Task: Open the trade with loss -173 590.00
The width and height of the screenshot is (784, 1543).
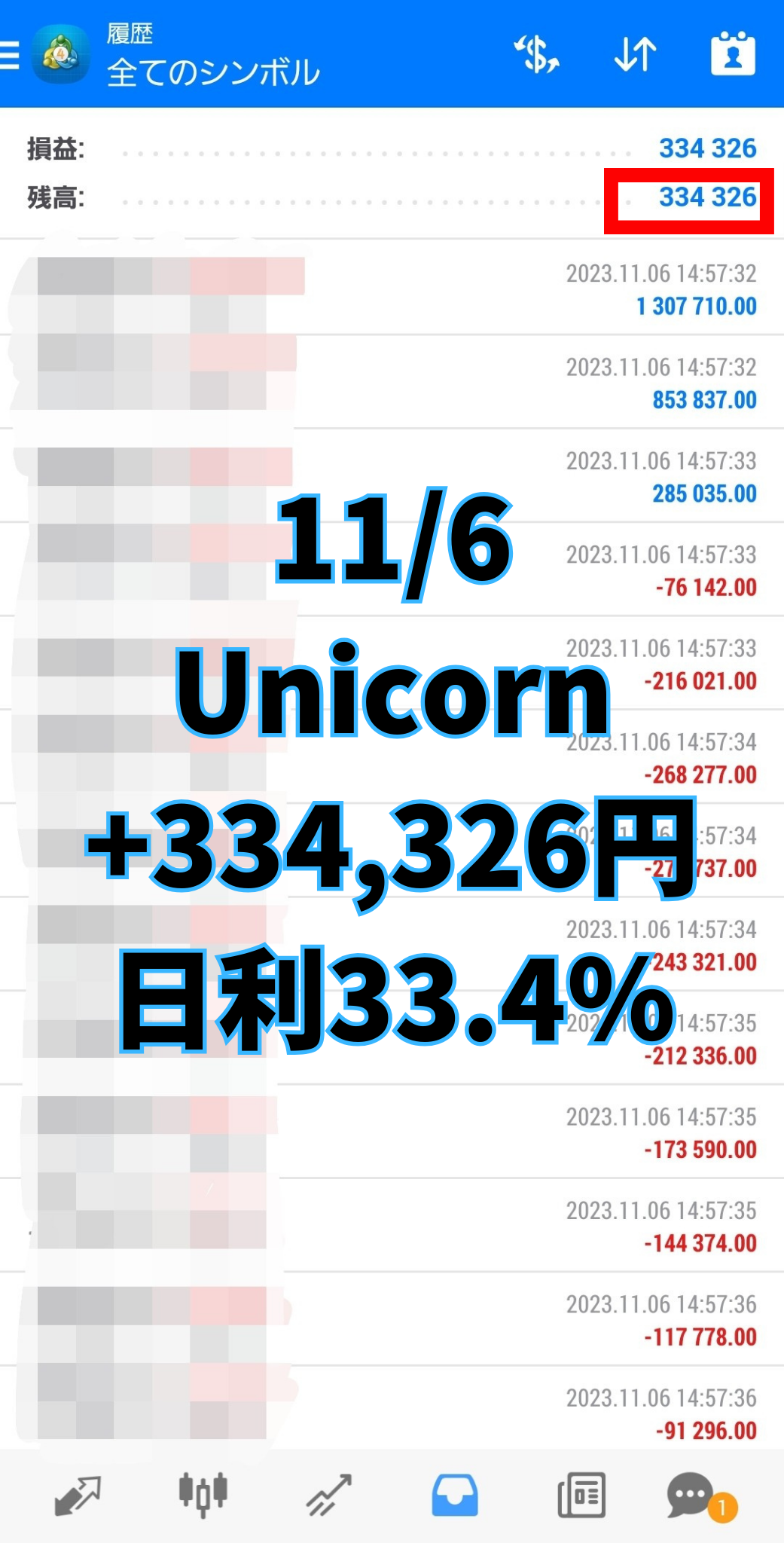Action: 392,1132
